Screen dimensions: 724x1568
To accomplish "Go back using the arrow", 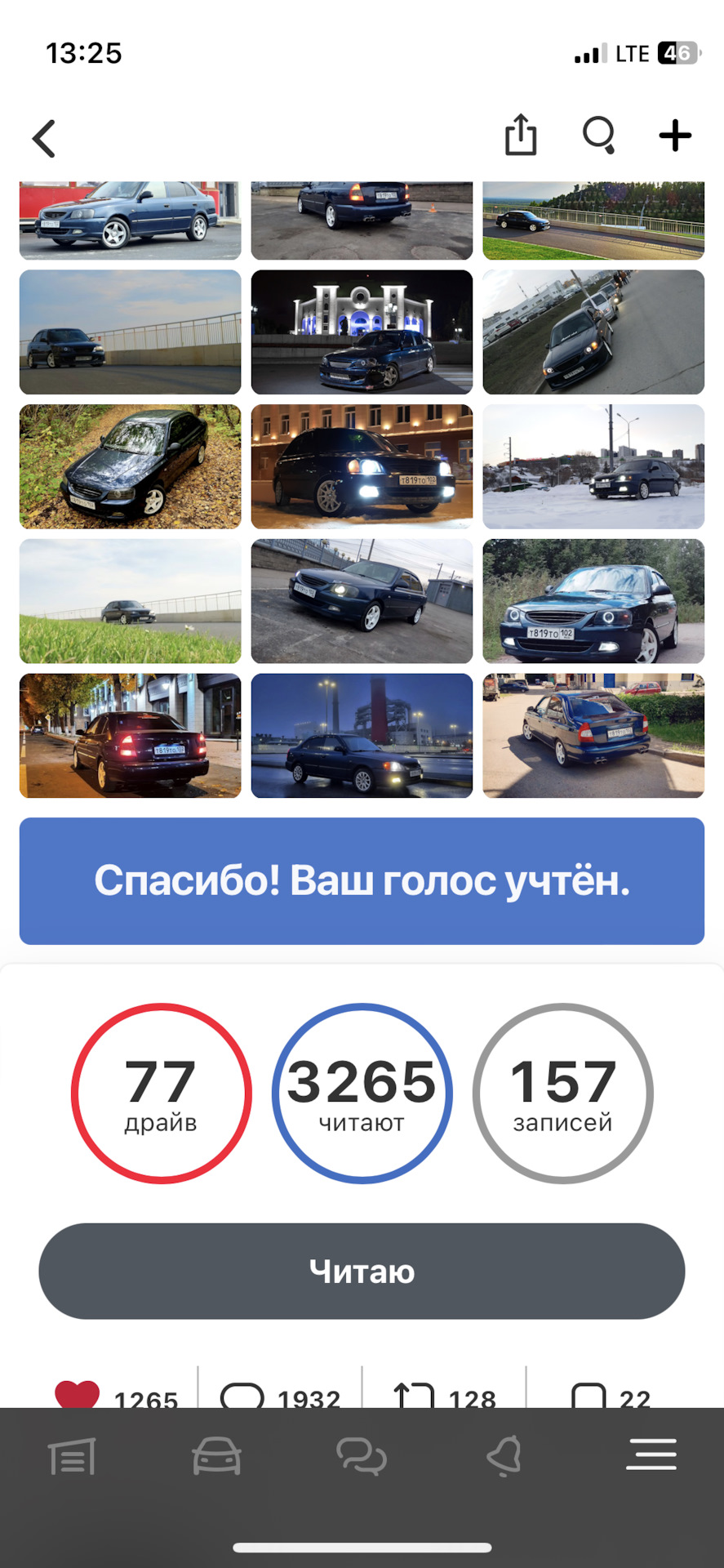I will [45, 138].
